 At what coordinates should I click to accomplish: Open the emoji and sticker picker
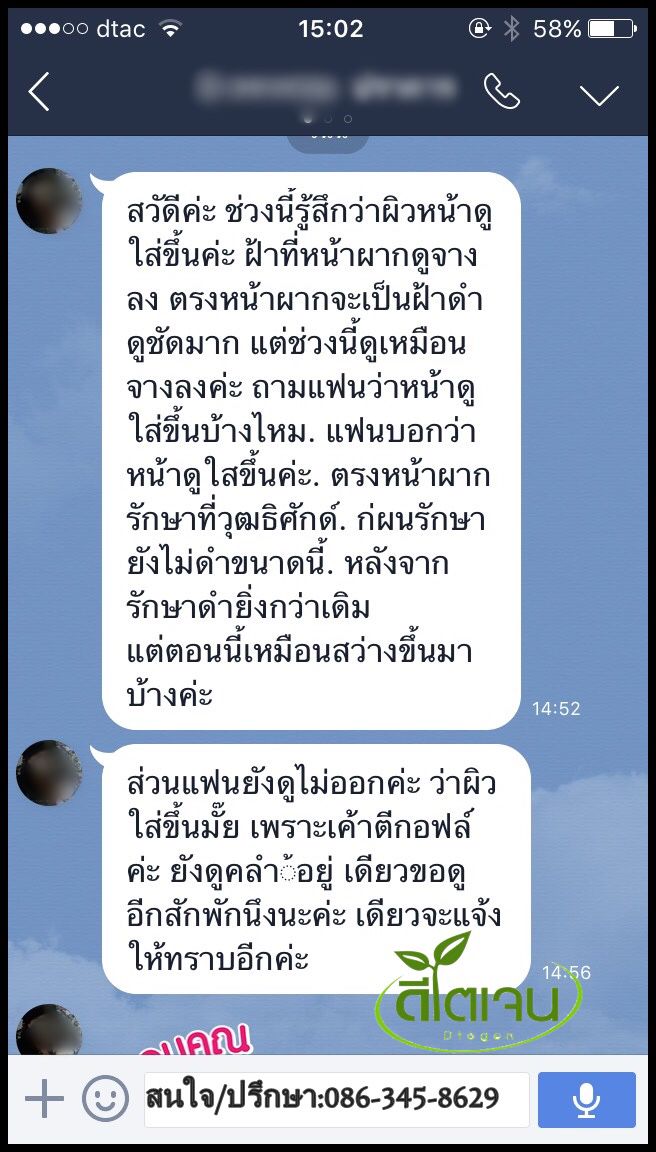(x=104, y=1099)
